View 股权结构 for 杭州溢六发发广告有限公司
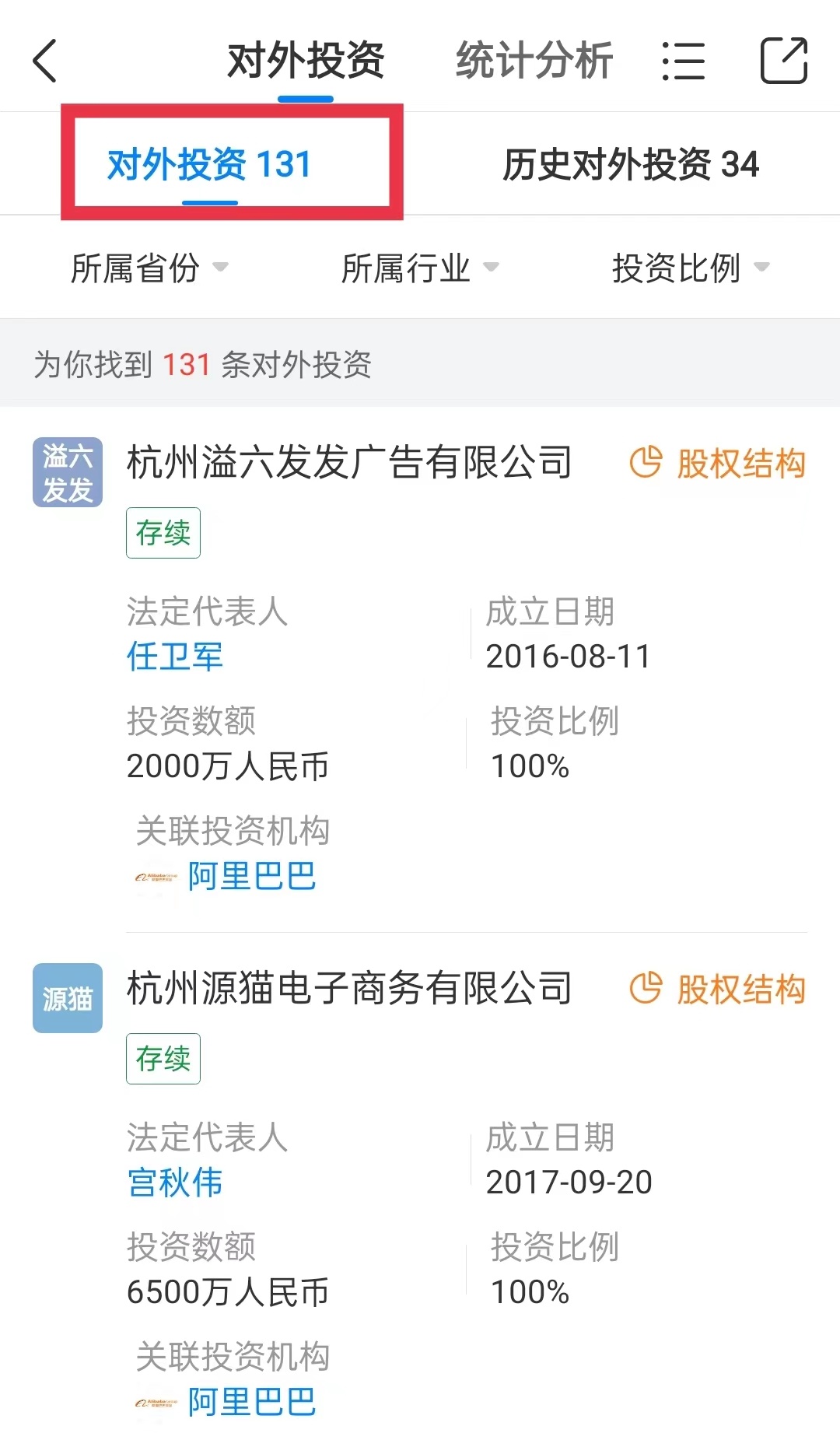The image size is (840, 1454). (718, 464)
